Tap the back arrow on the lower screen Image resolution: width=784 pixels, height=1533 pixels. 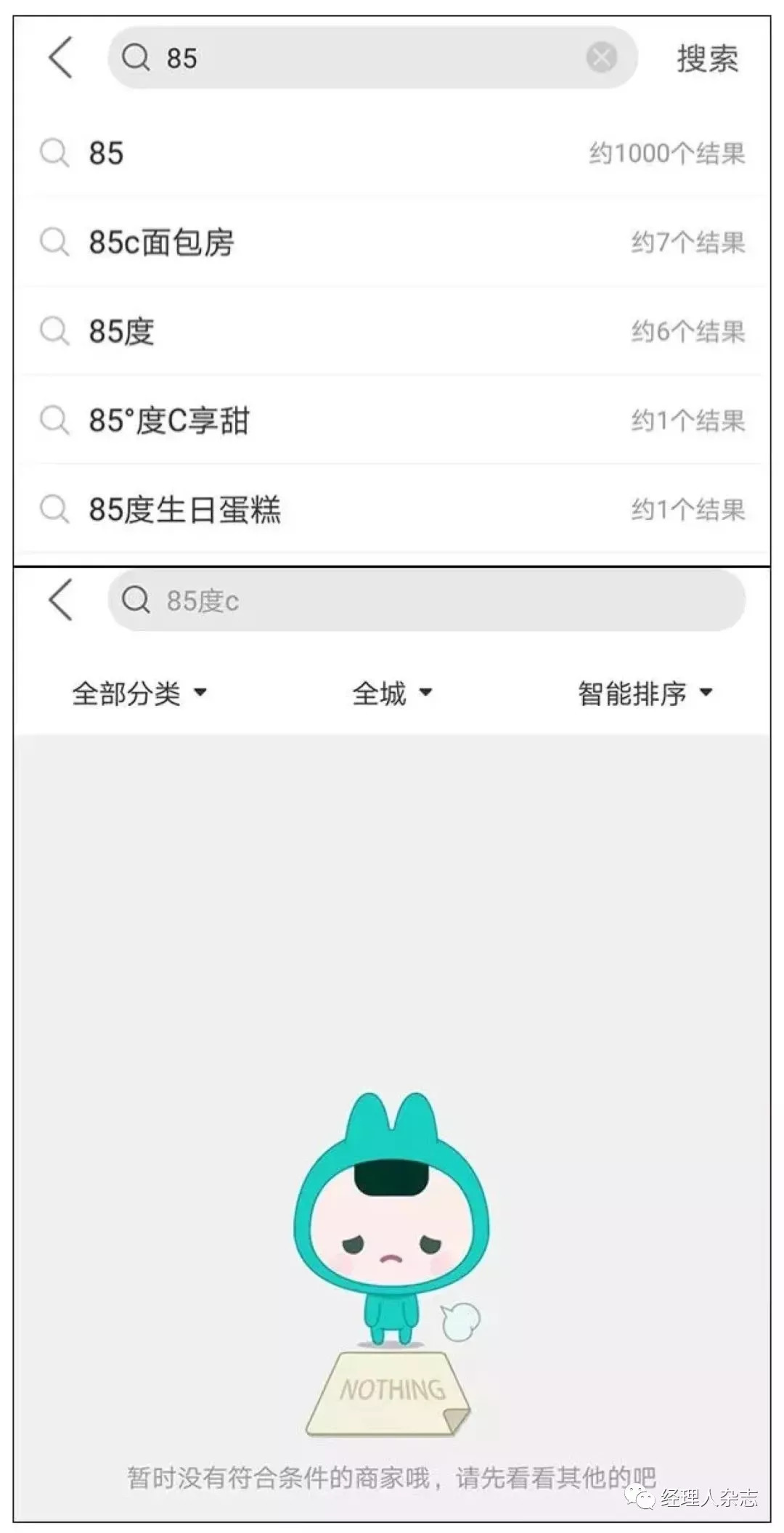[x=62, y=601]
